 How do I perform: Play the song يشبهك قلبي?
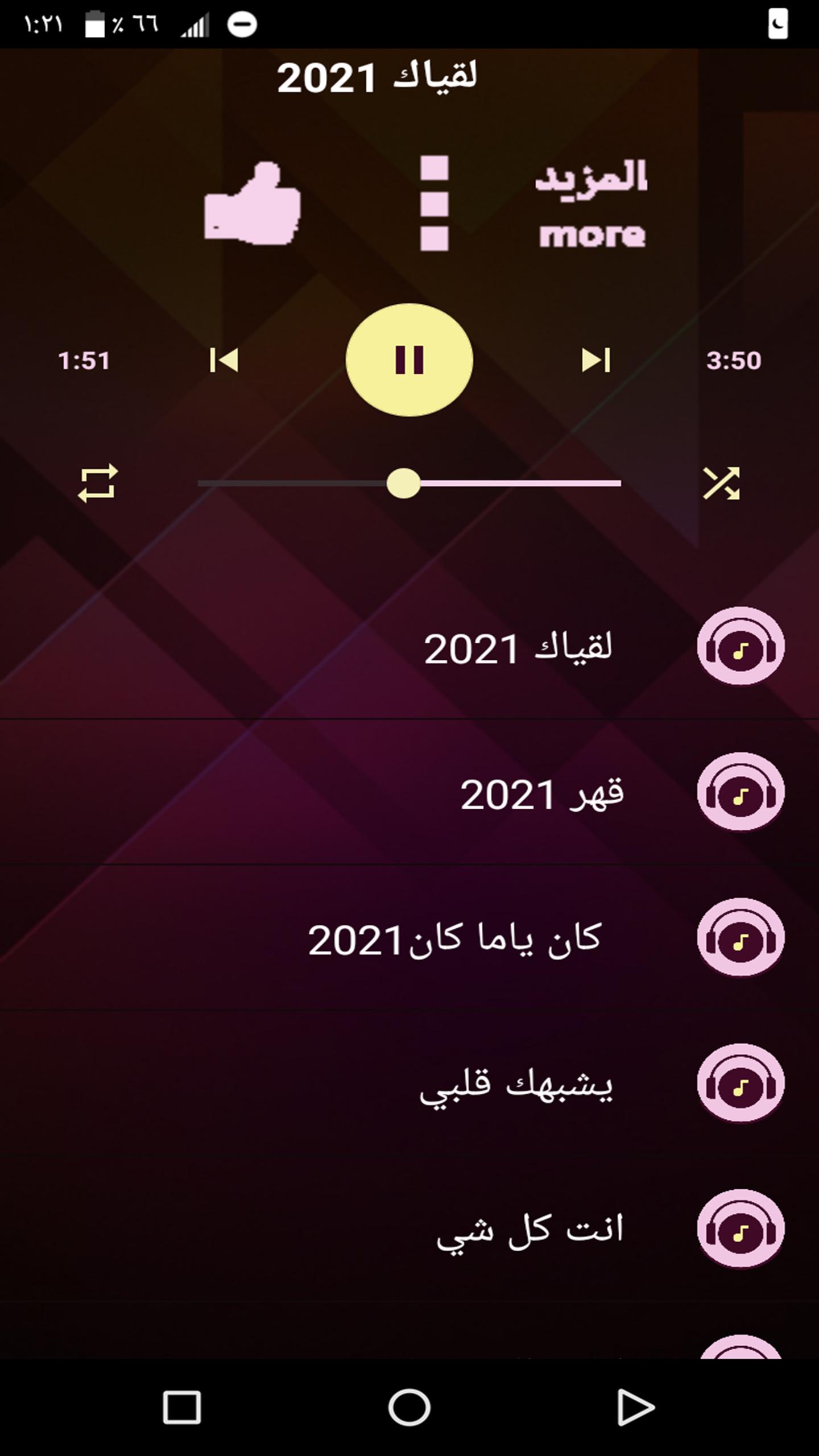(516, 1085)
